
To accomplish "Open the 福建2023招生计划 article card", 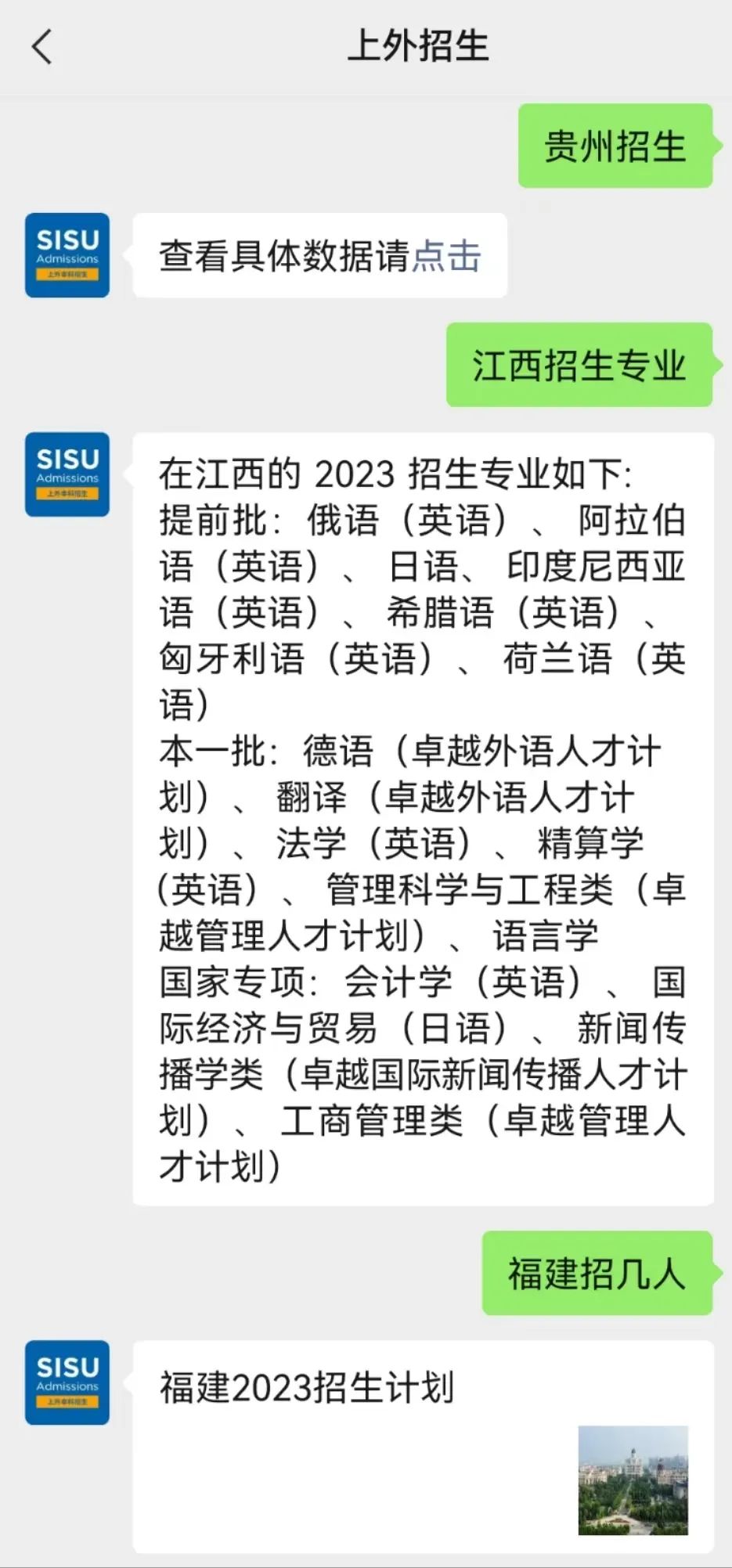I will click(x=423, y=1447).
